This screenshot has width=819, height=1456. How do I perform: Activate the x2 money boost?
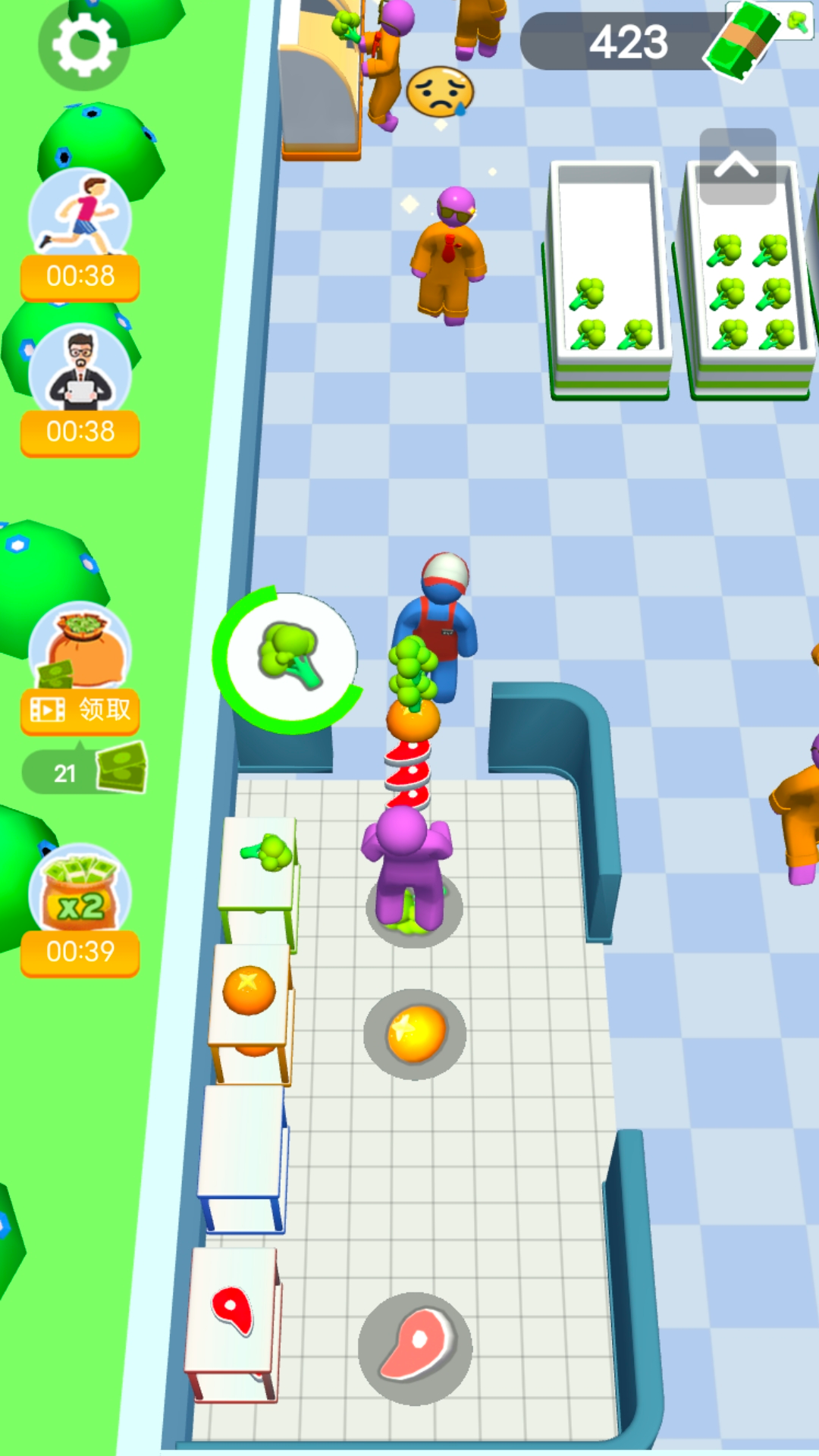point(80,910)
